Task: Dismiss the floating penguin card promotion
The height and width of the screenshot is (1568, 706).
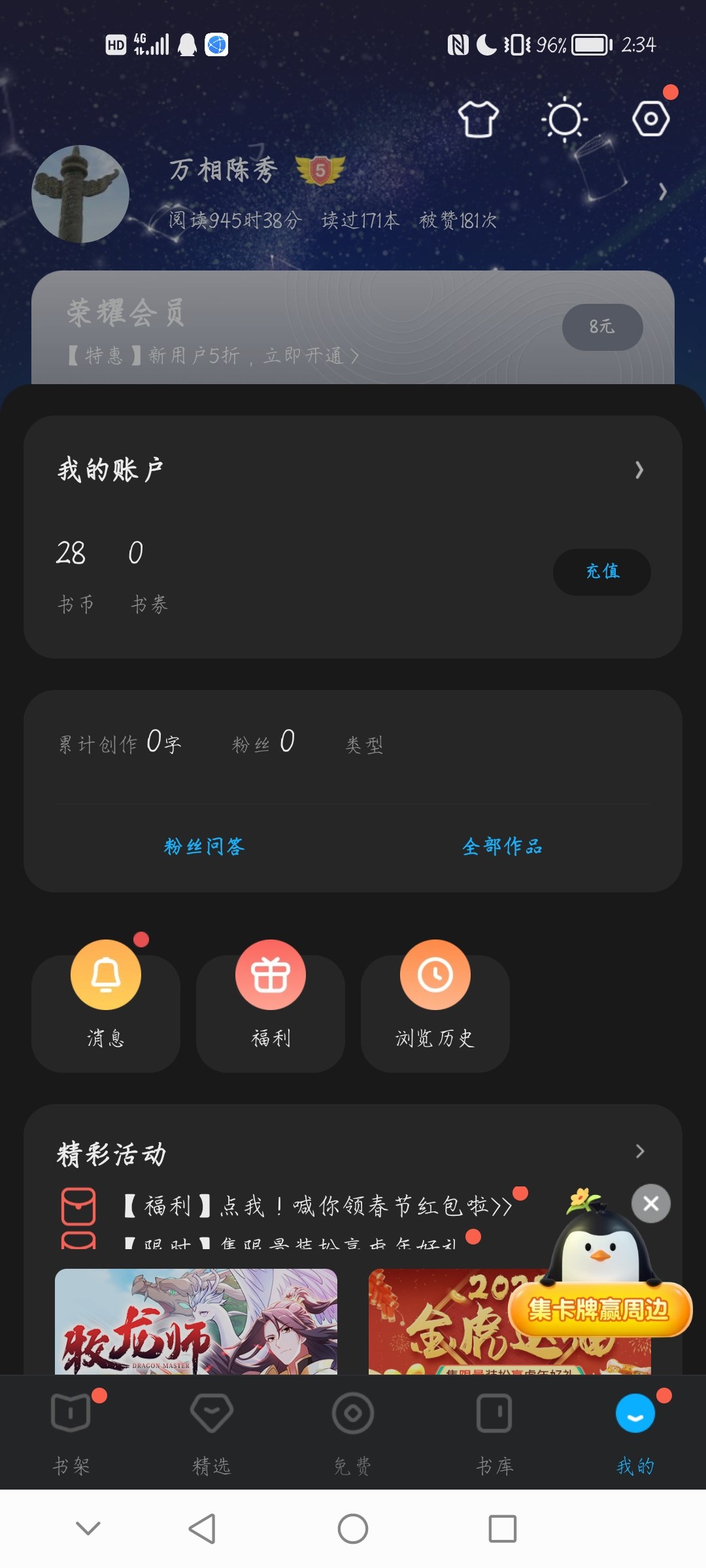Action: [650, 1203]
